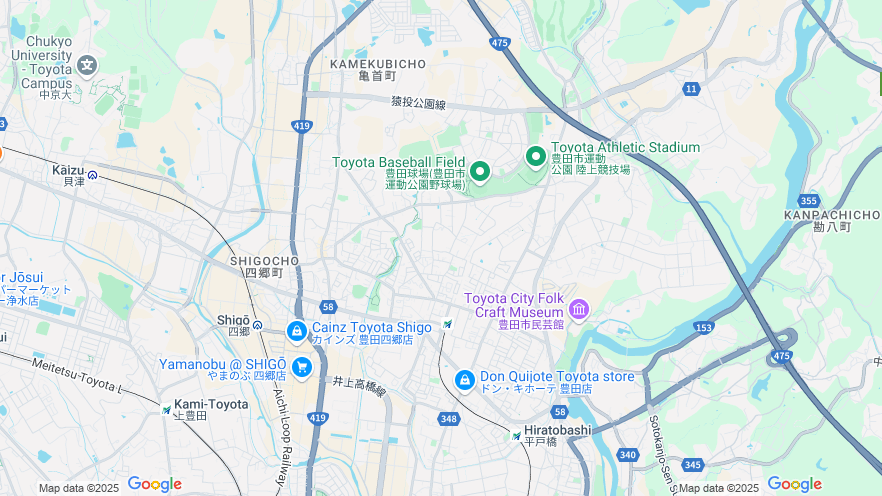Select the Hiratobashi station marker
Image resolution: width=882 pixels, height=496 pixels.
click(516, 435)
